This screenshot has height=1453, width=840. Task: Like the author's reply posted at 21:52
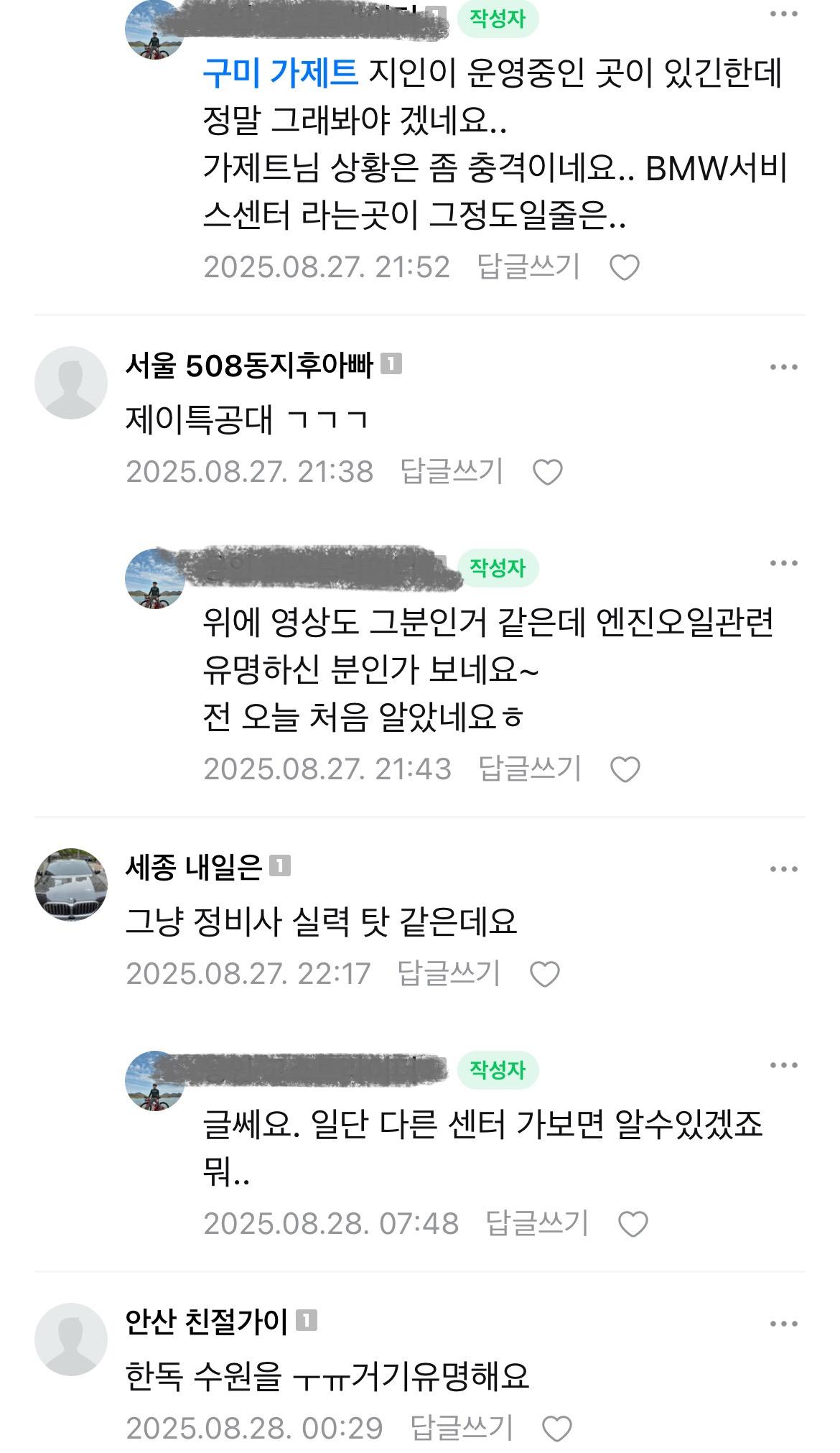tap(624, 268)
